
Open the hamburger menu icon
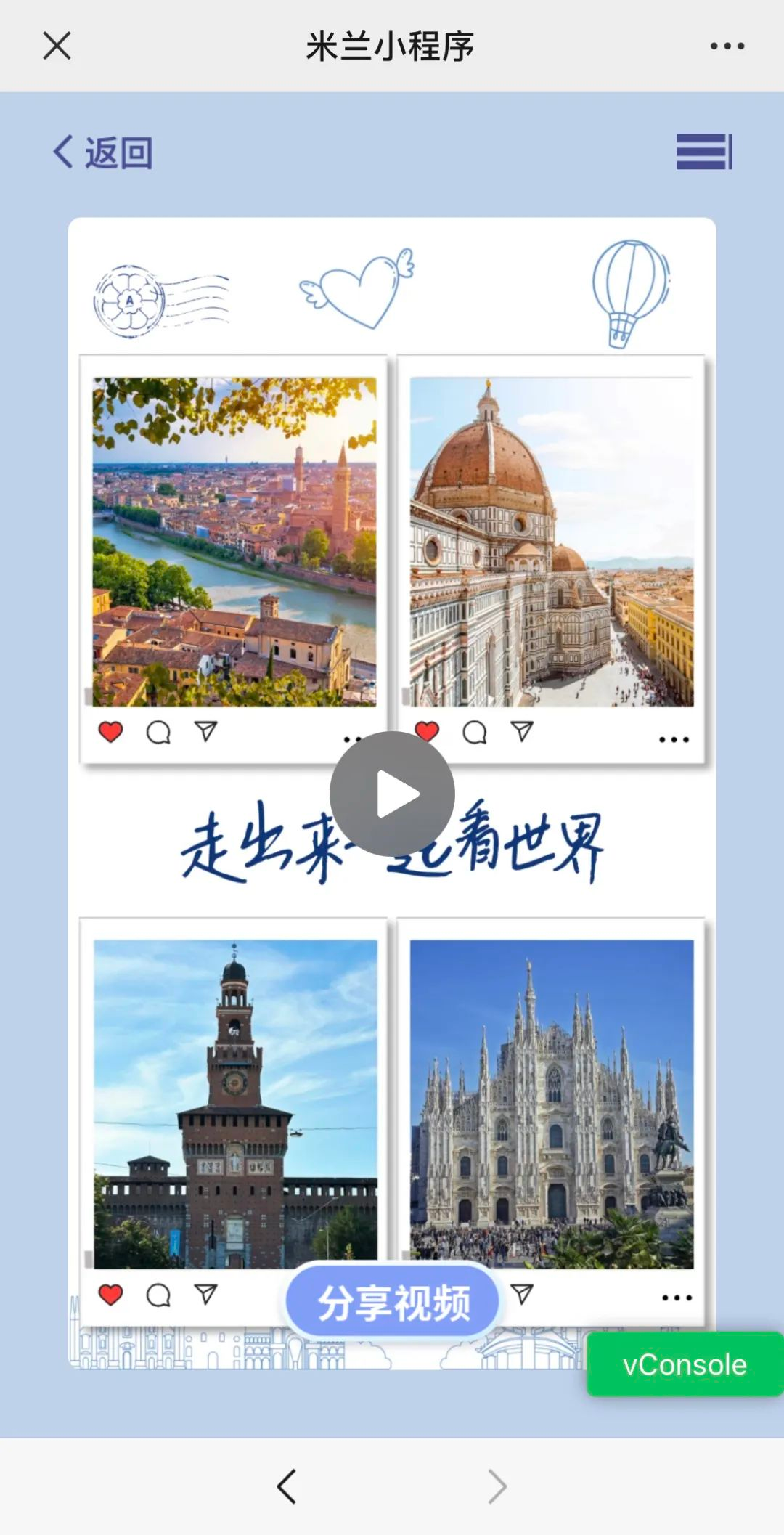(x=703, y=152)
